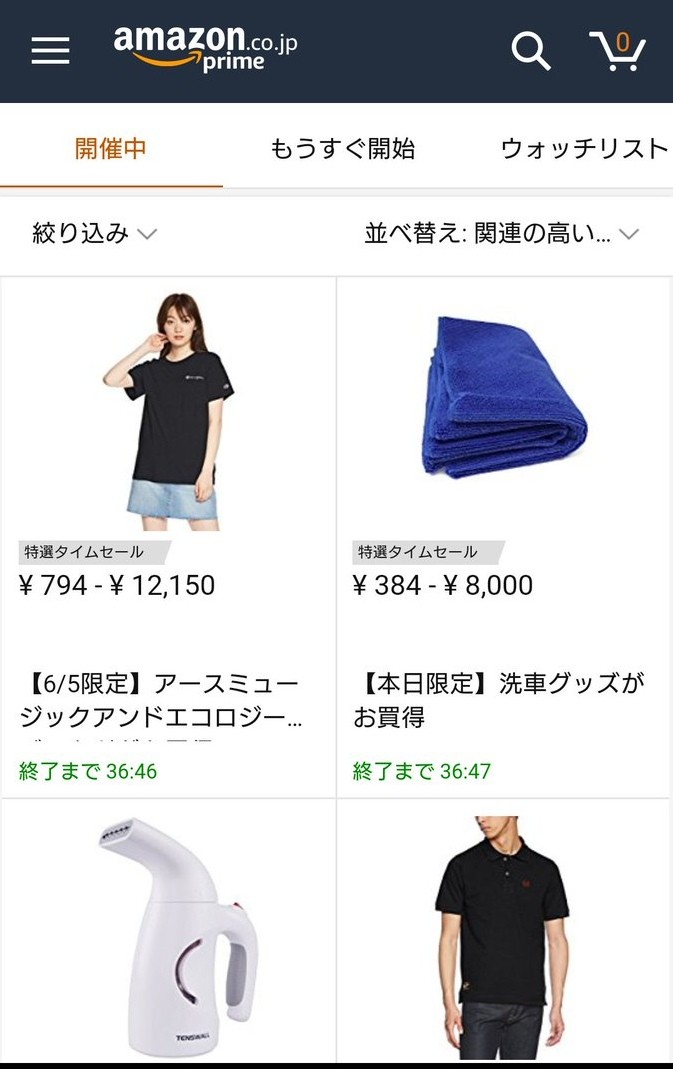Tap the Amazon.co.jp Prime logo
The image size is (673, 1069).
(205, 48)
